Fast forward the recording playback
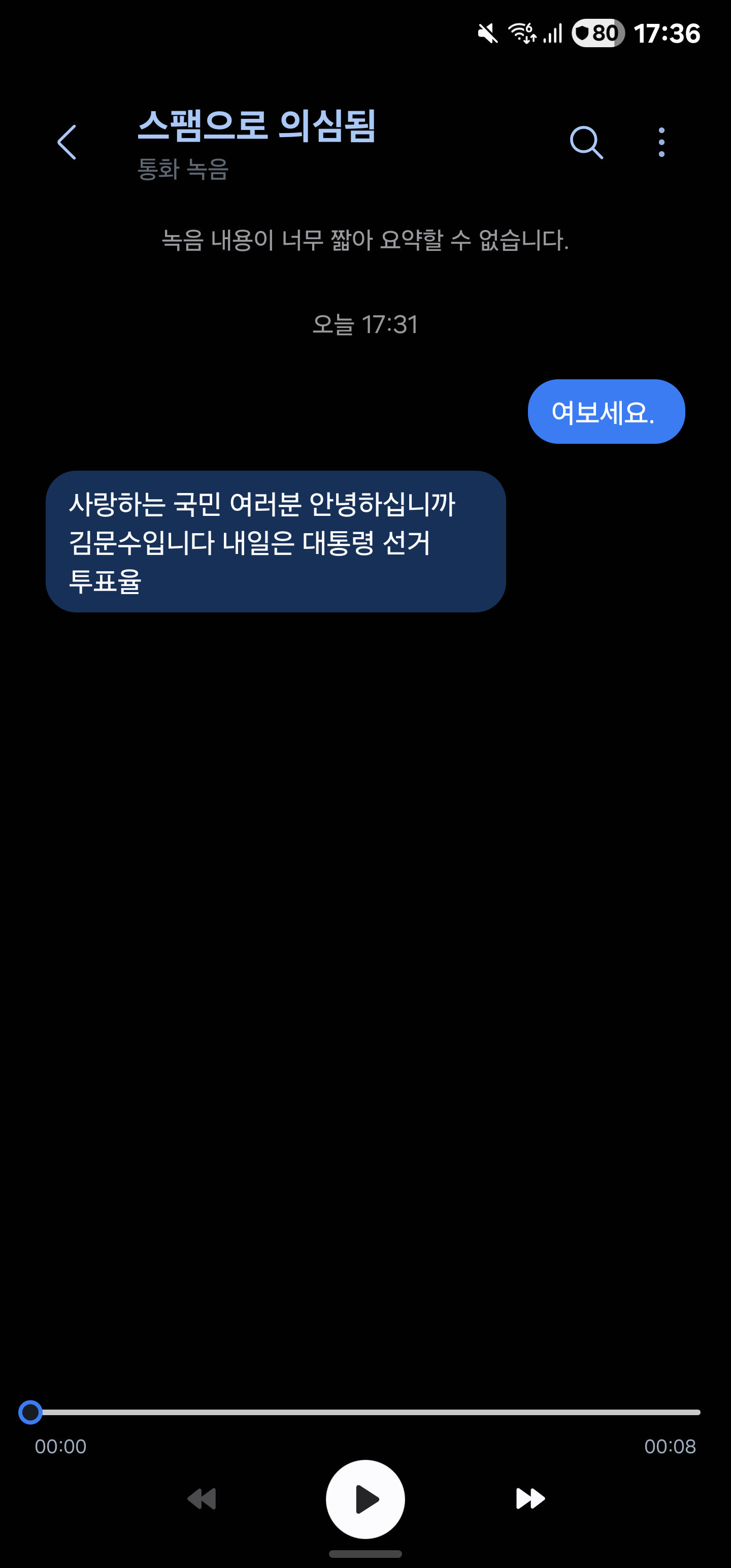 530,1498
